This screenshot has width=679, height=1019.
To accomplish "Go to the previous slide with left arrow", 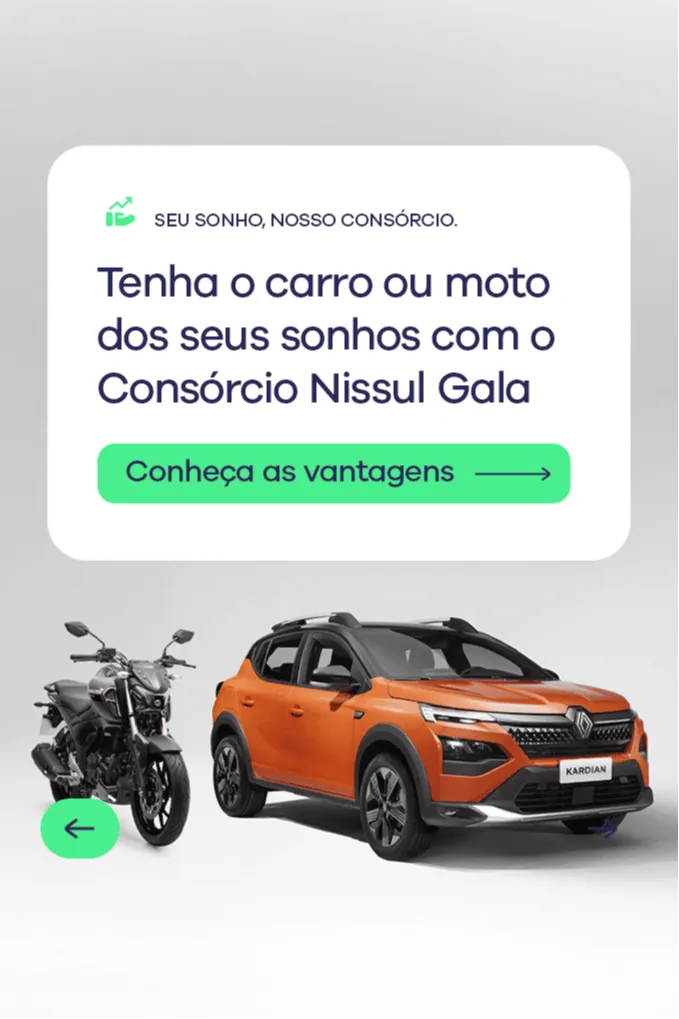I will click(79, 828).
